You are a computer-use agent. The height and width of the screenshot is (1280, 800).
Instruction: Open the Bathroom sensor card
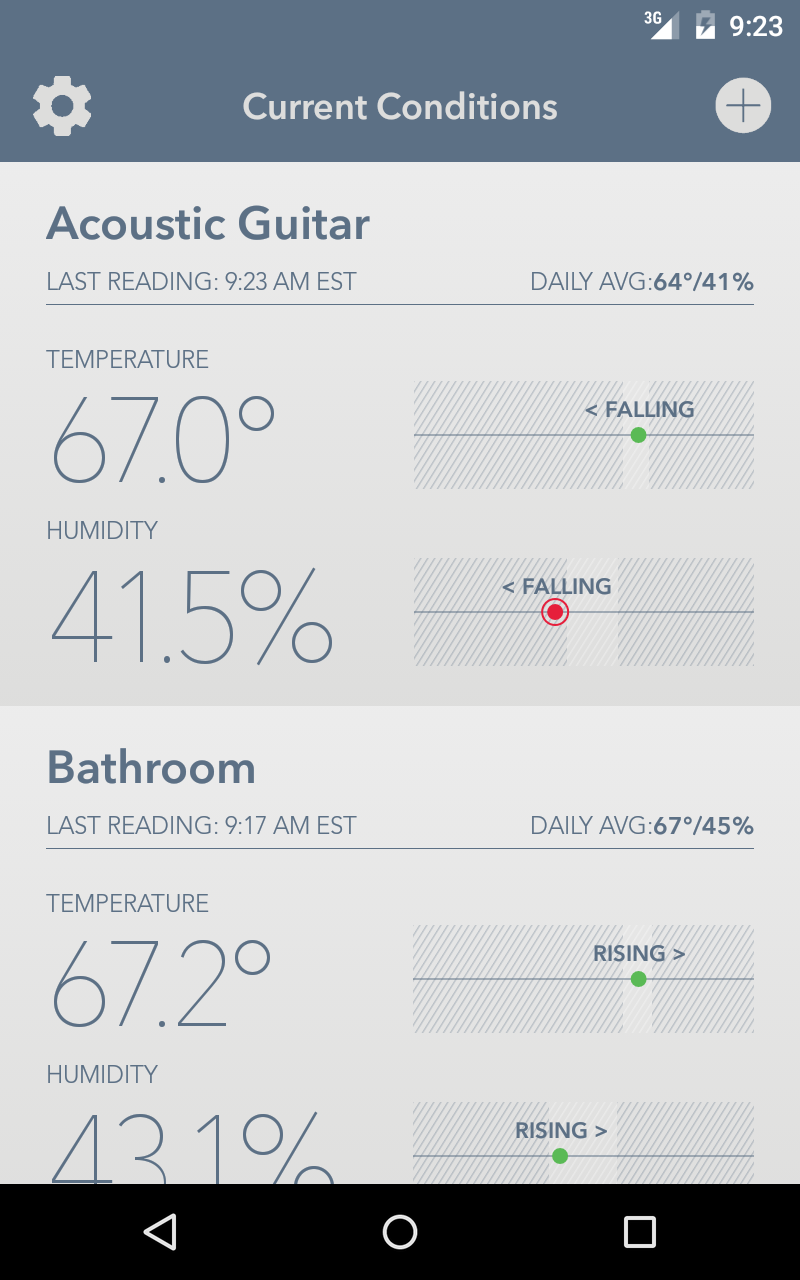click(x=152, y=768)
